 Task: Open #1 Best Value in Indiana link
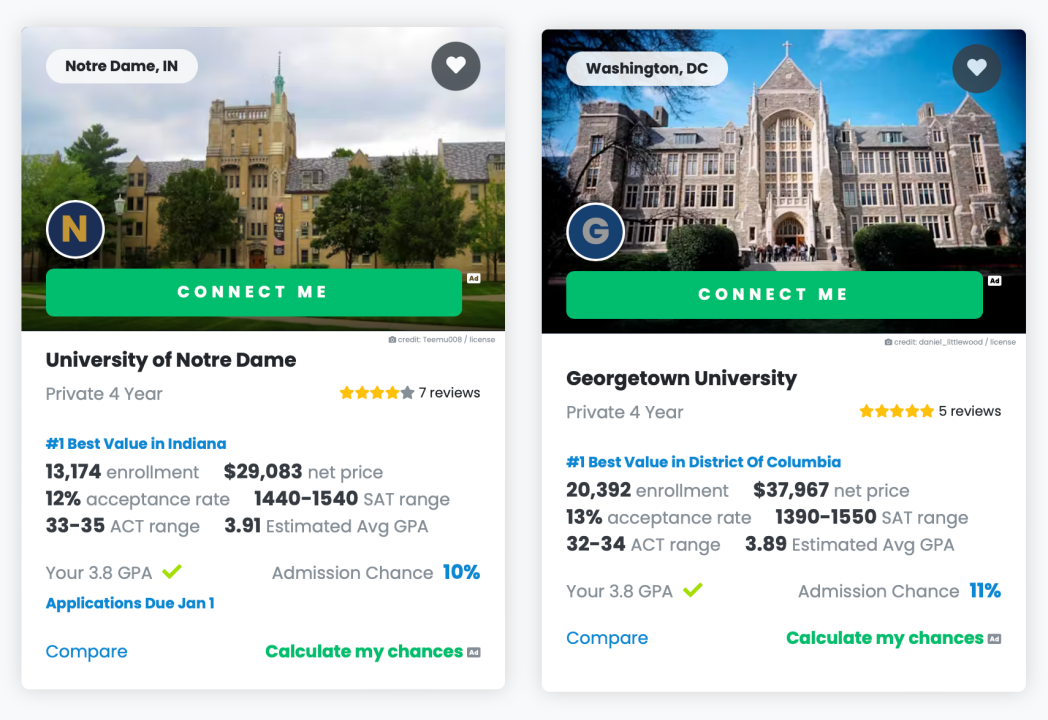tap(136, 443)
